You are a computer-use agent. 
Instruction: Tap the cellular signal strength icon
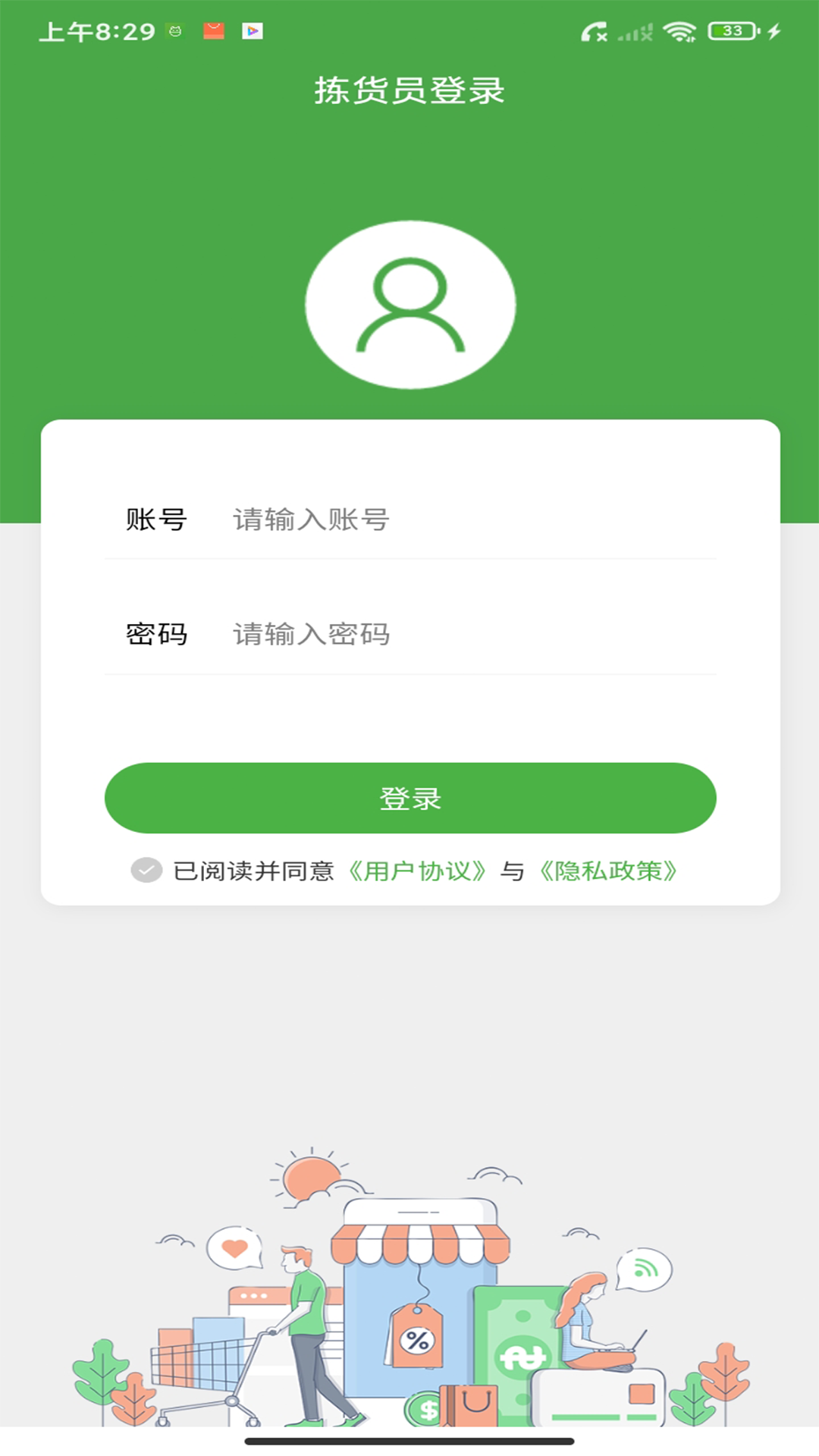click(x=635, y=30)
